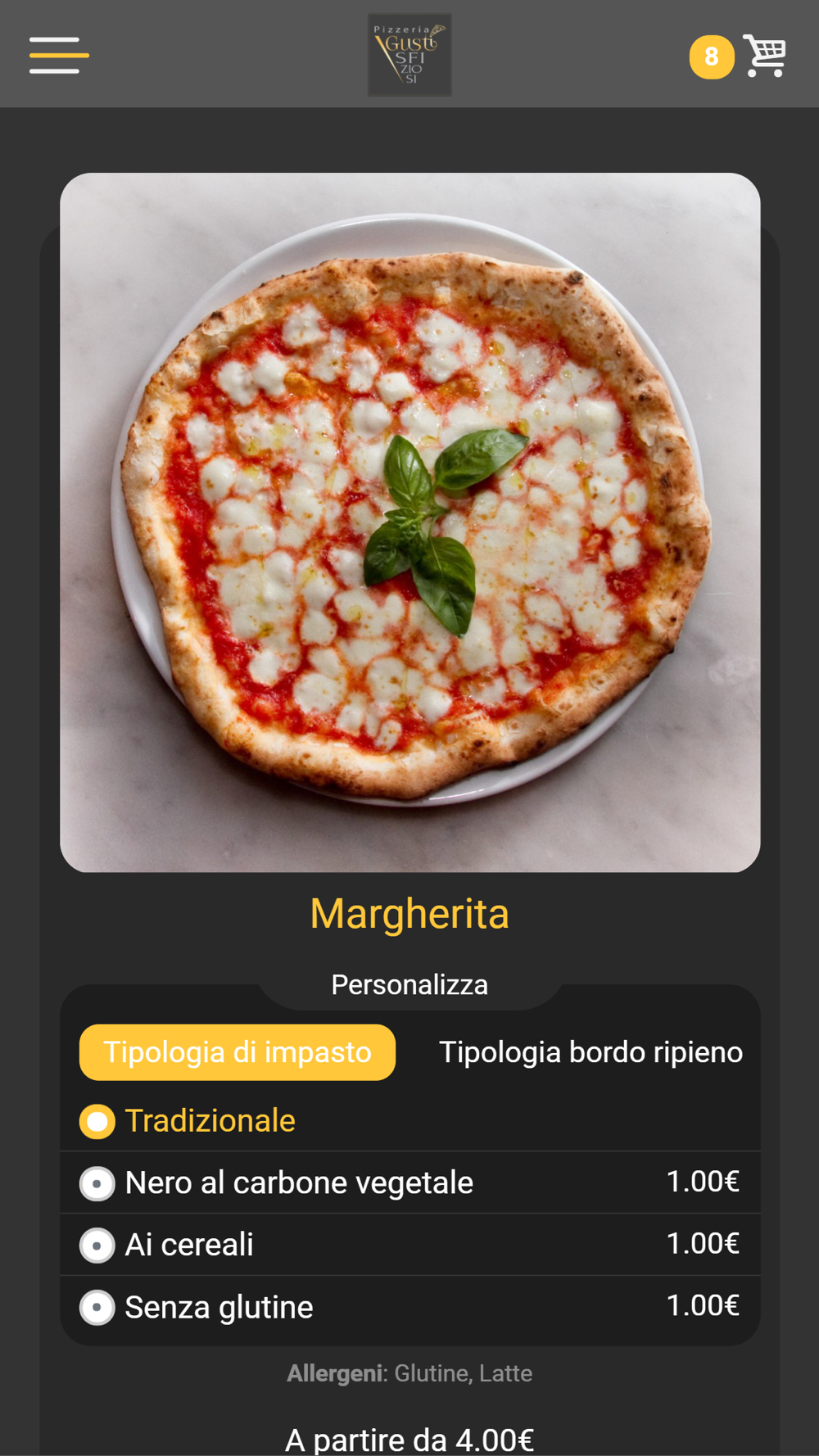Choose Senza glutine dough option
Image resolution: width=819 pixels, height=1456 pixels.
tap(409, 1307)
